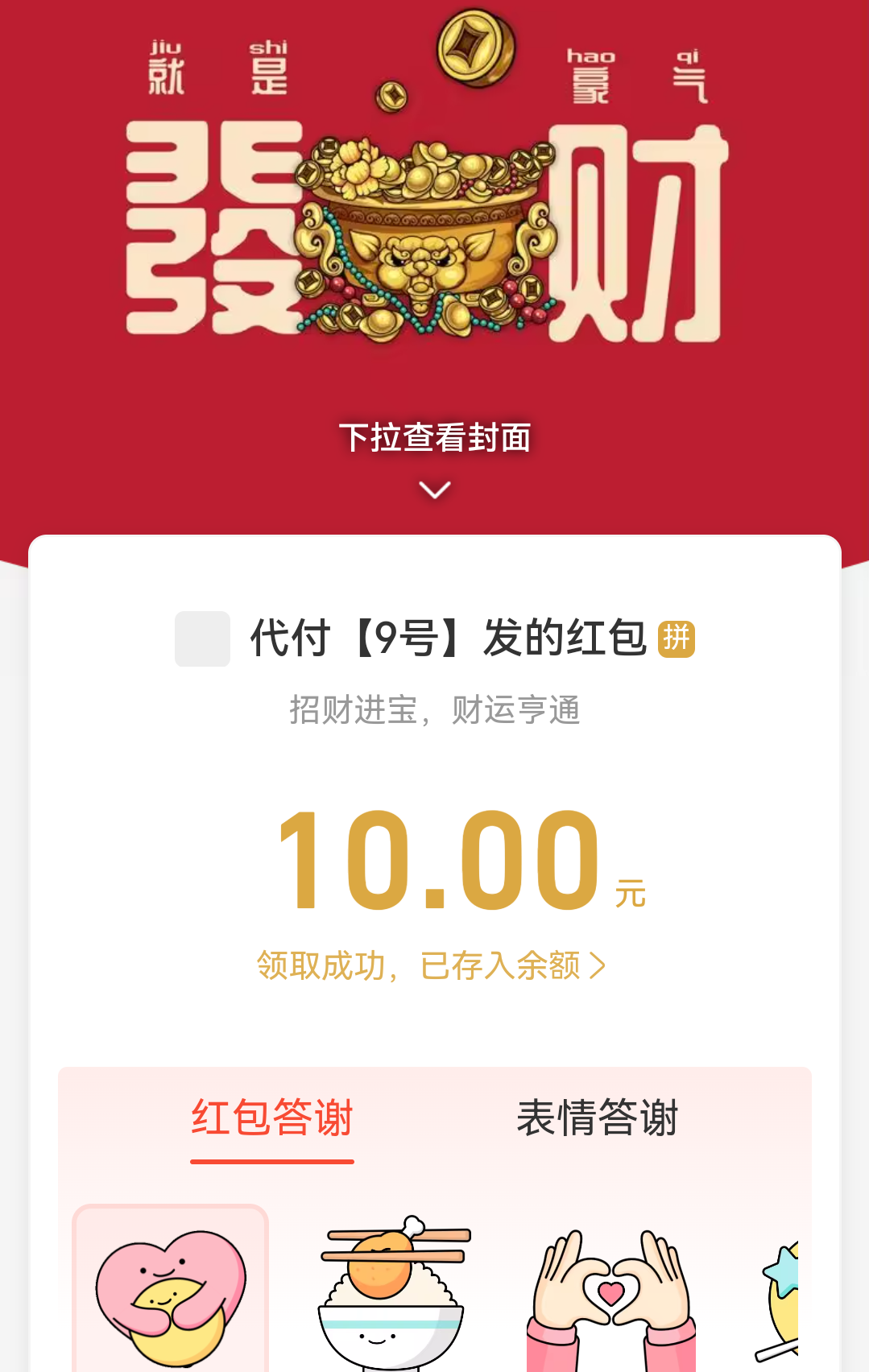
Task: Tap the sender avatar placeholder
Action: pyautogui.click(x=201, y=638)
